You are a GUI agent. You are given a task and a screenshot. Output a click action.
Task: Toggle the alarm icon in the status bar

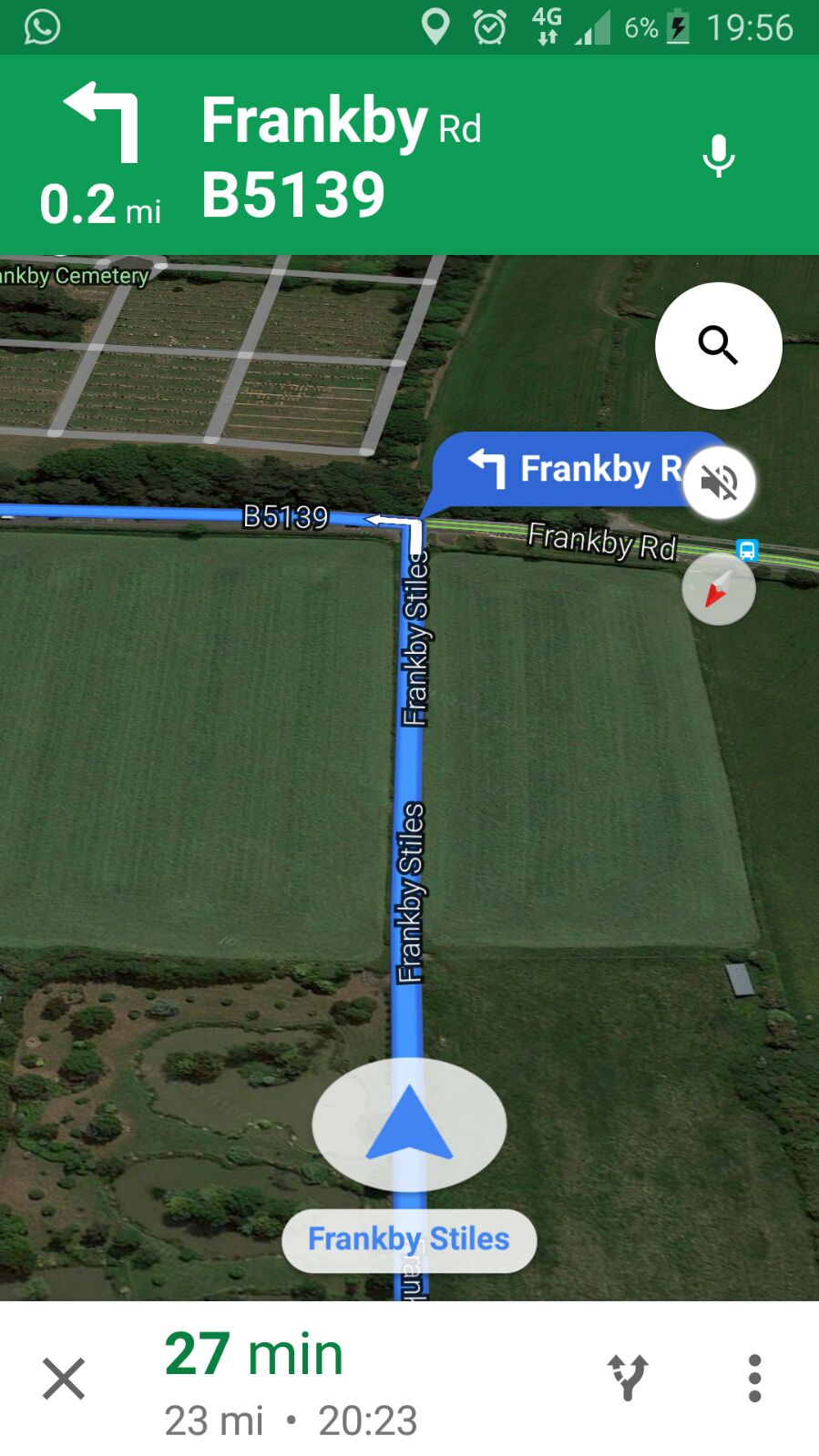coord(489,25)
